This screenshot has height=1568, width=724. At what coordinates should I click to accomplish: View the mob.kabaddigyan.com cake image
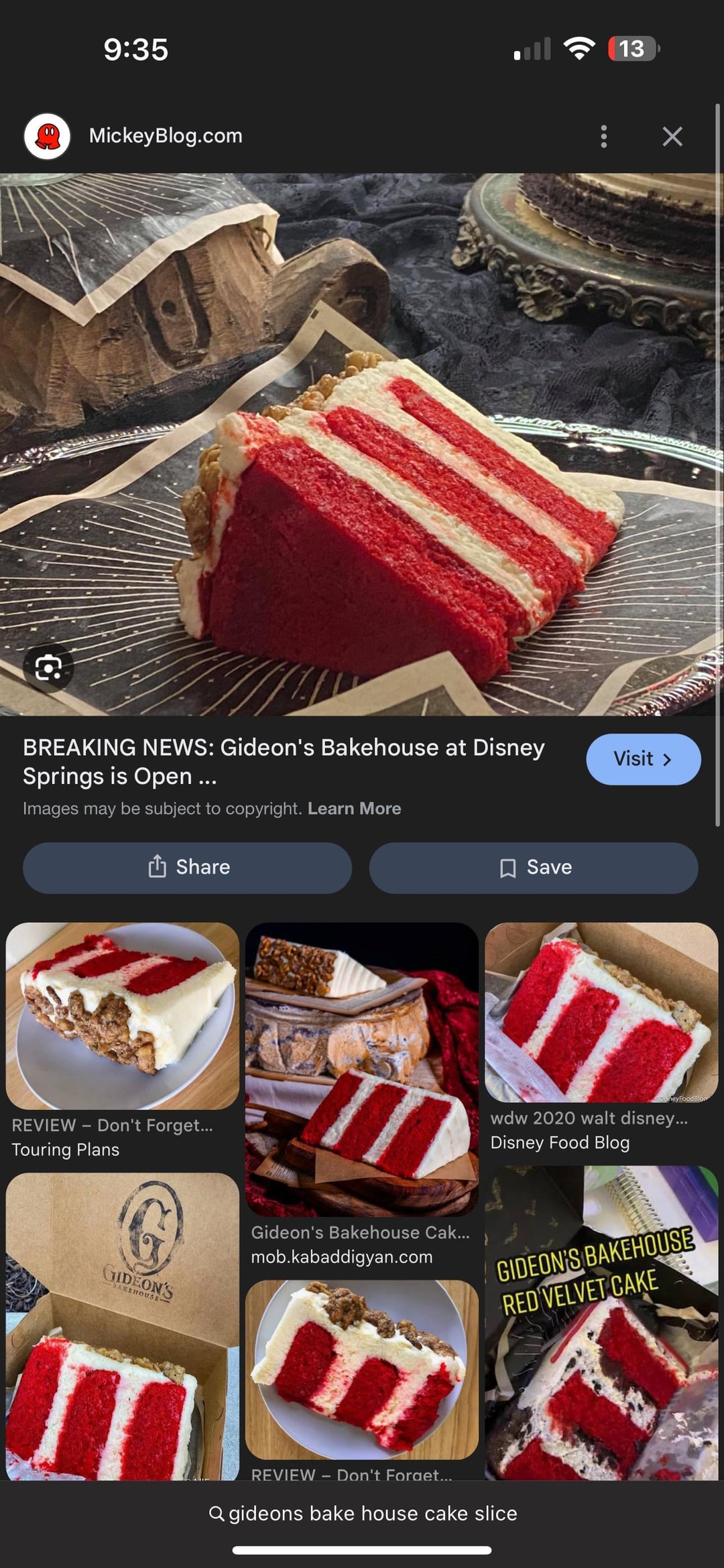tap(362, 1069)
